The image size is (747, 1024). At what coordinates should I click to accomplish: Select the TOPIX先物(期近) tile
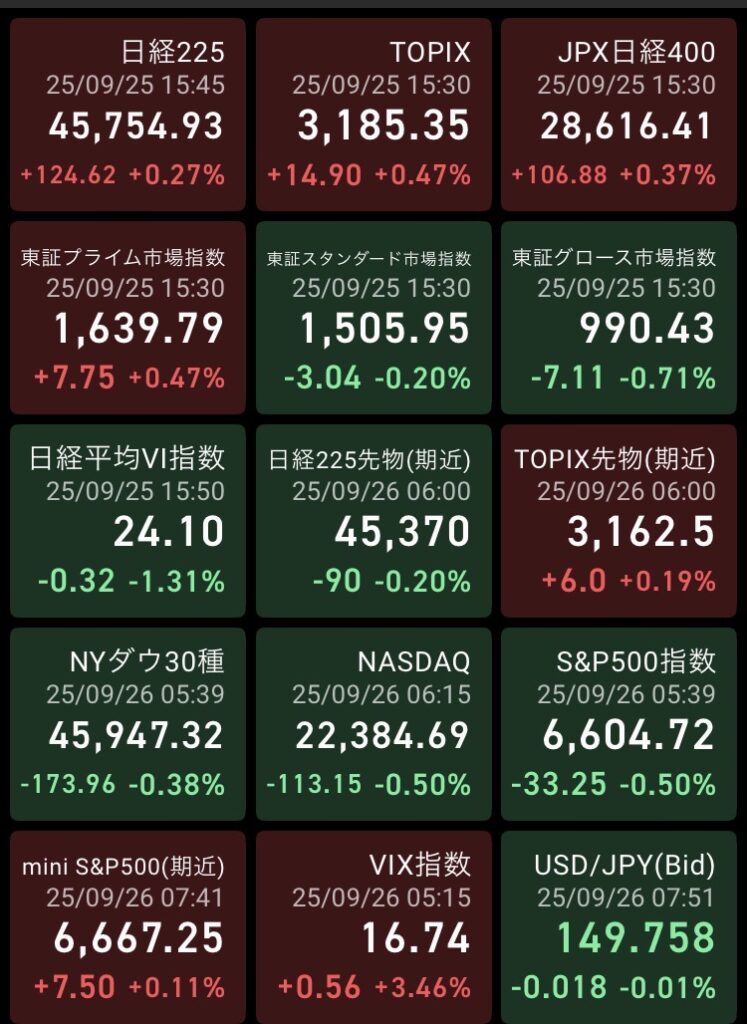point(620,520)
